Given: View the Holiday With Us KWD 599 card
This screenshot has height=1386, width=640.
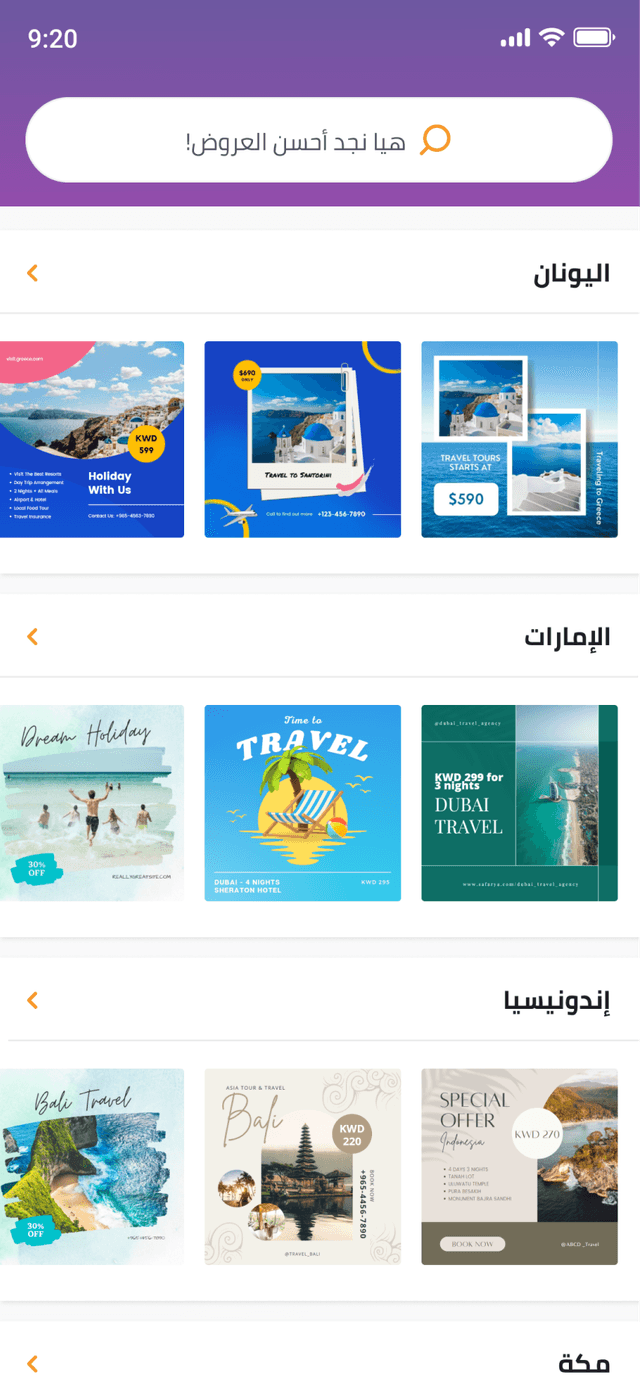Looking at the screenshot, I should coord(92,439).
